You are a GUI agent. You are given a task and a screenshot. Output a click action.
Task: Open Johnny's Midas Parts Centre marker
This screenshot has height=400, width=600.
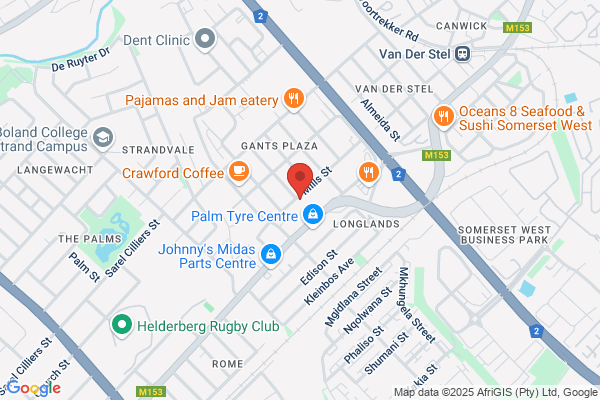[x=271, y=255]
